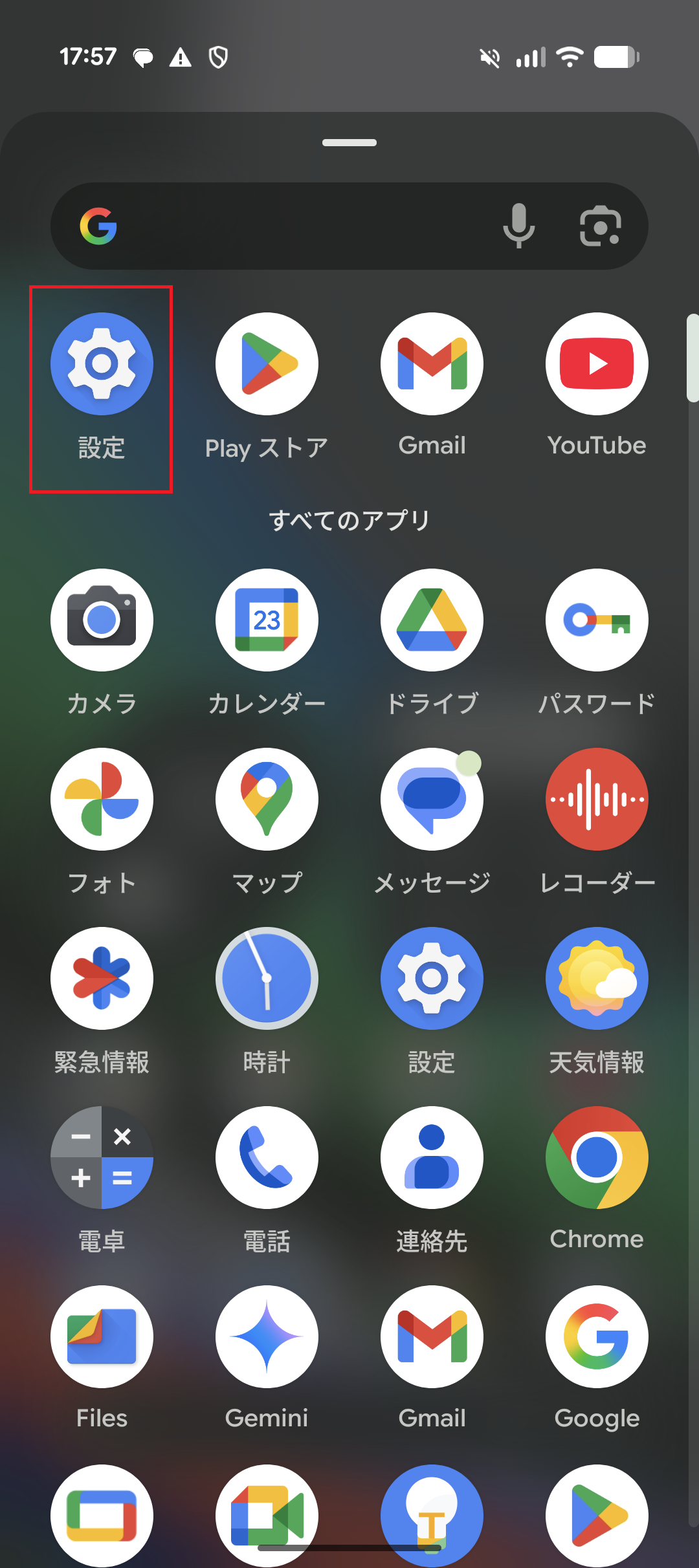Launch Google フォト

click(102, 798)
